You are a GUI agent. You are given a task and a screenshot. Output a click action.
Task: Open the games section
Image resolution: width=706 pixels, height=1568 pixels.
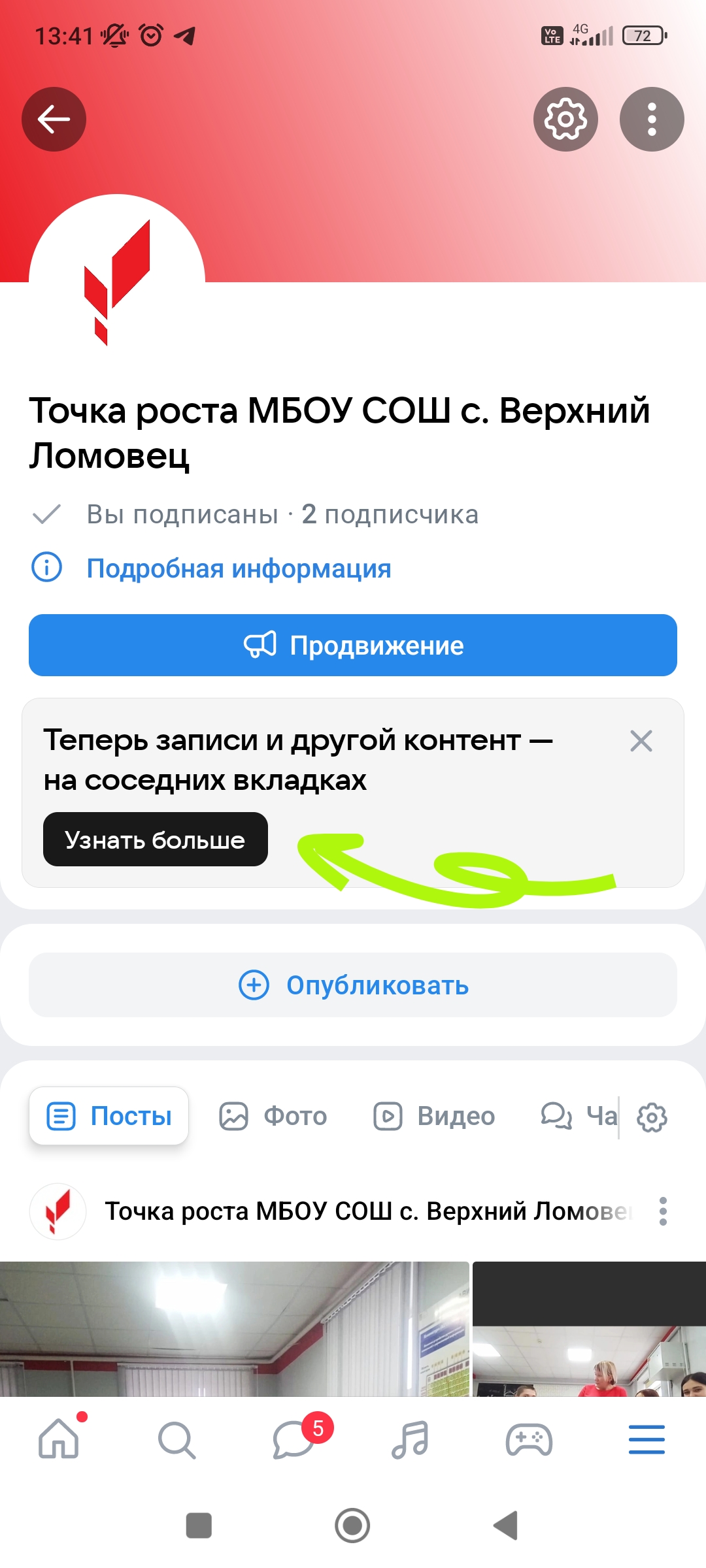[529, 1440]
